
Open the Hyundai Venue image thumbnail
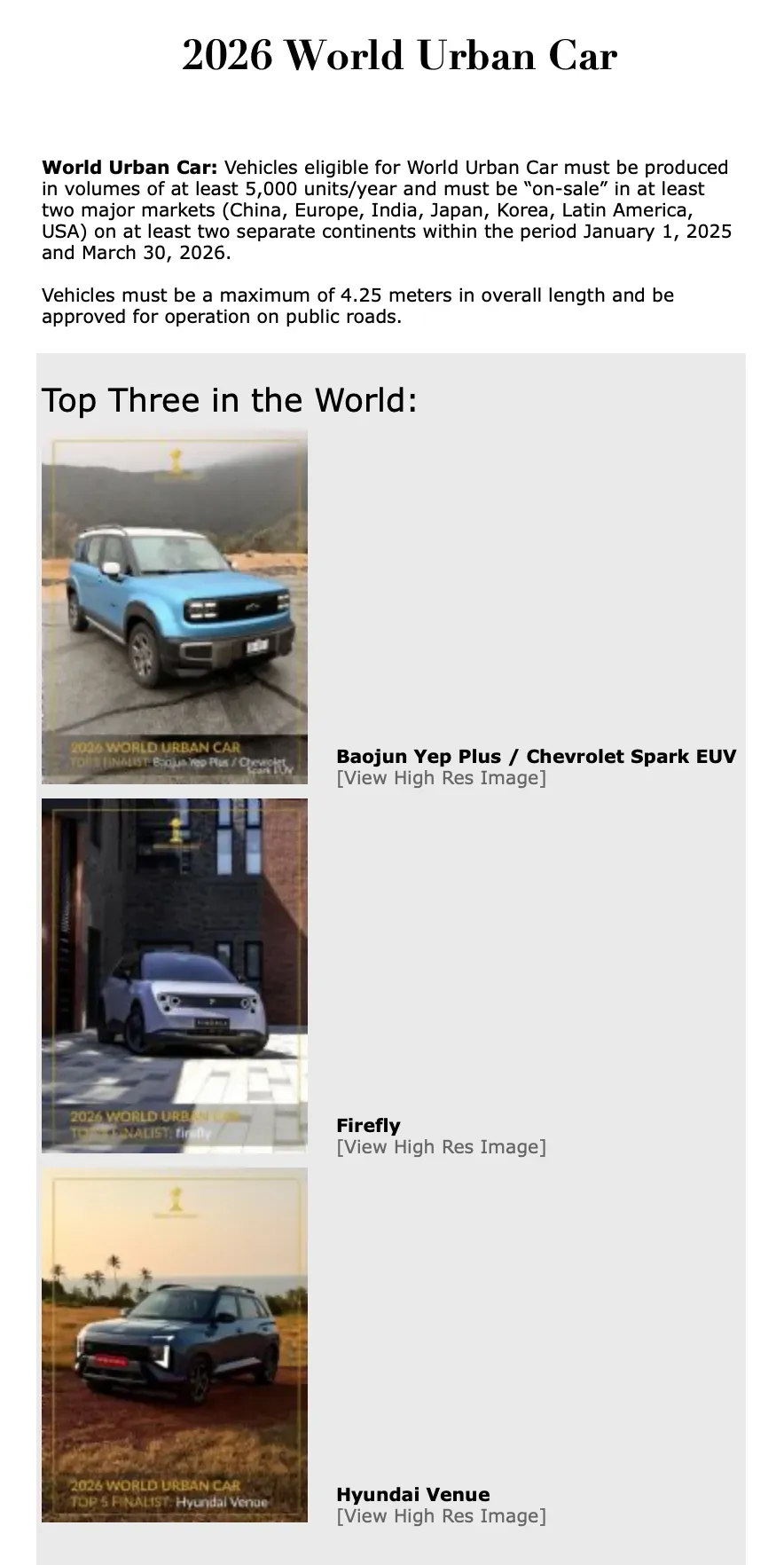point(175,1345)
